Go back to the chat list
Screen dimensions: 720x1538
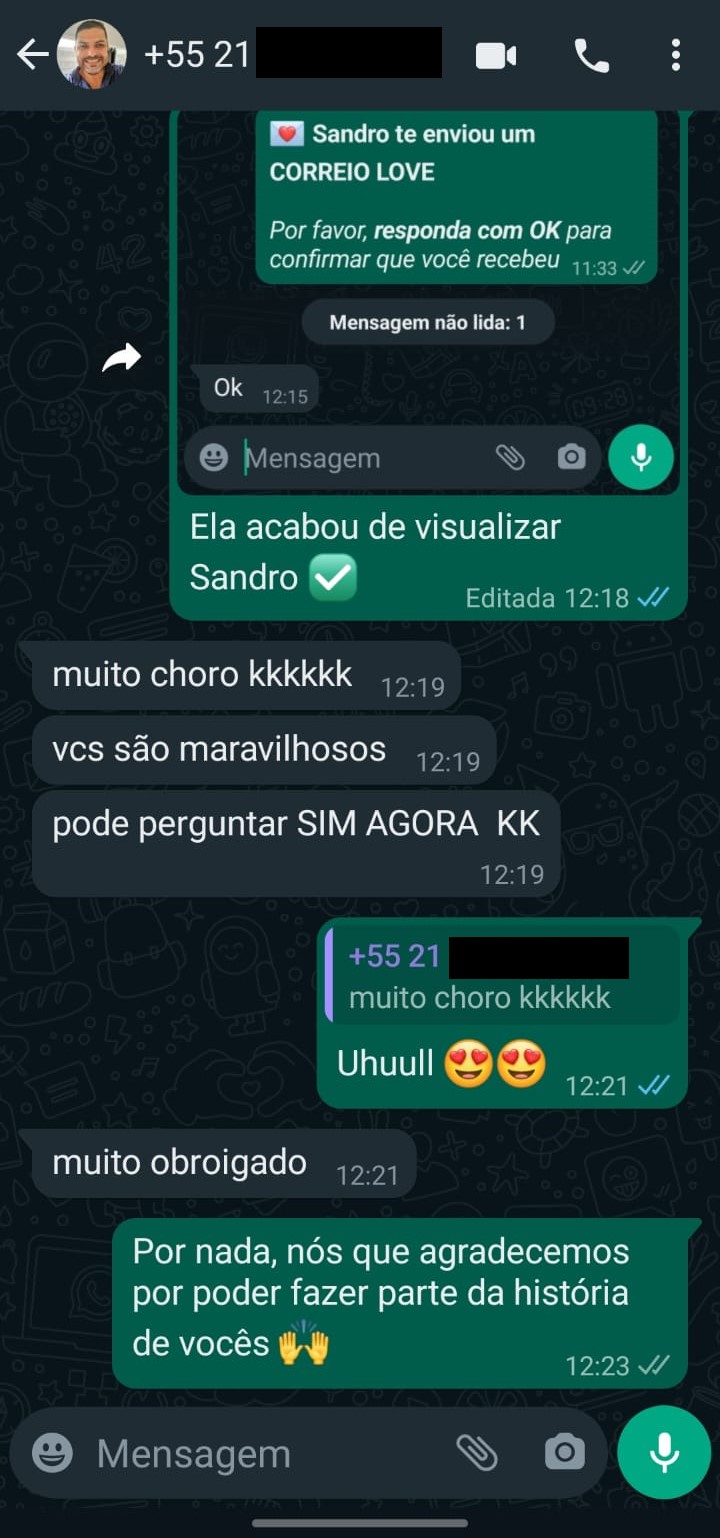32,55
